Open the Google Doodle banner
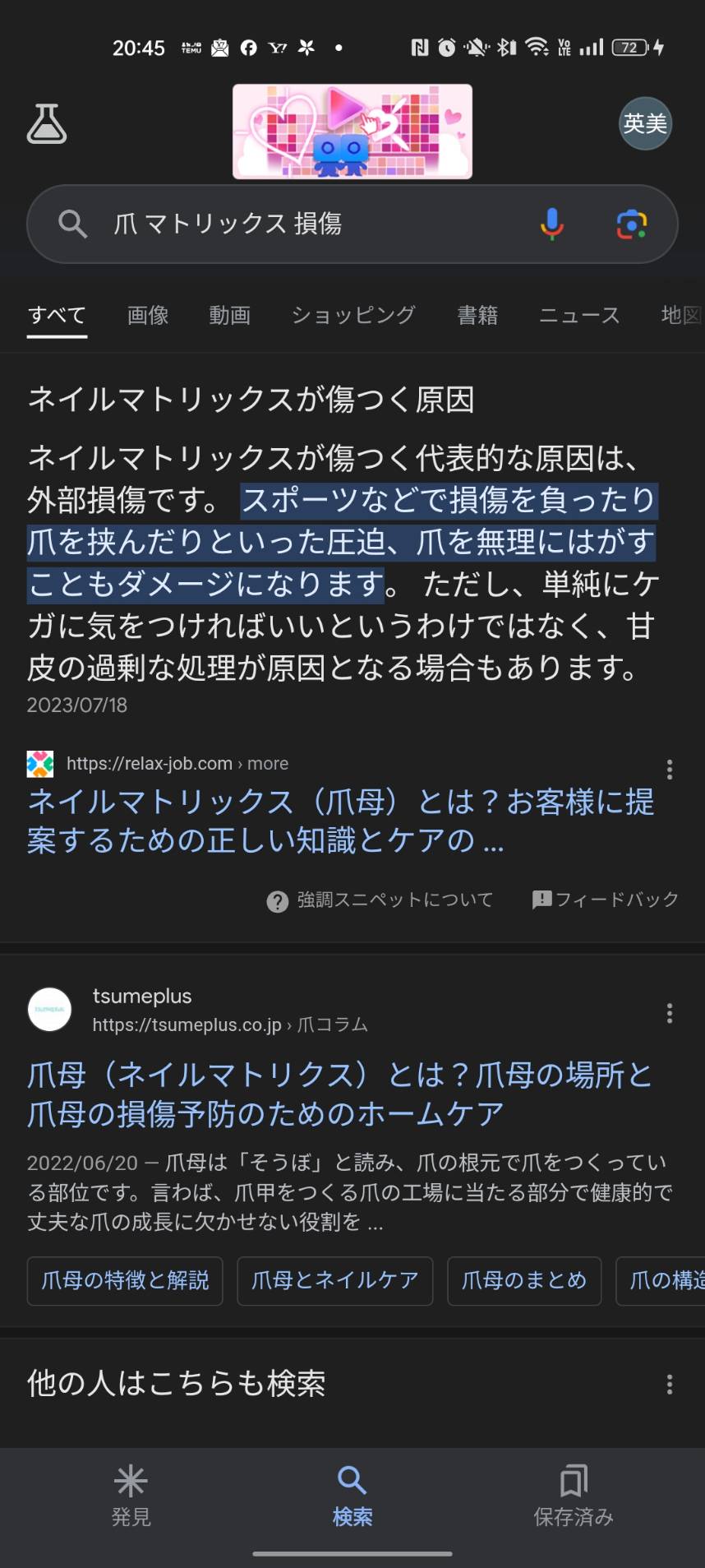The image size is (705, 1568). [x=352, y=132]
